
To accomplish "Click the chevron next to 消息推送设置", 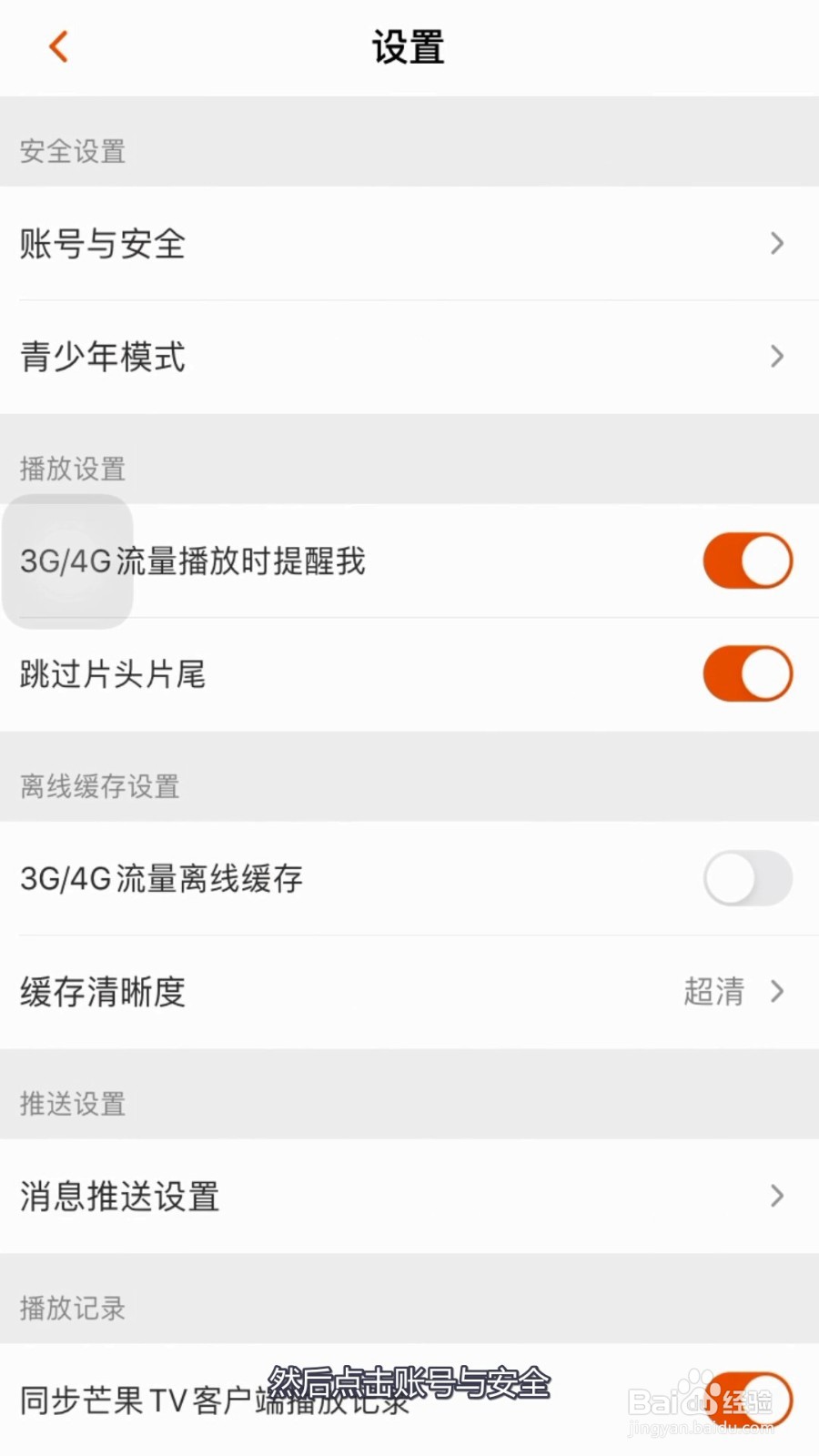I will pos(776,1196).
